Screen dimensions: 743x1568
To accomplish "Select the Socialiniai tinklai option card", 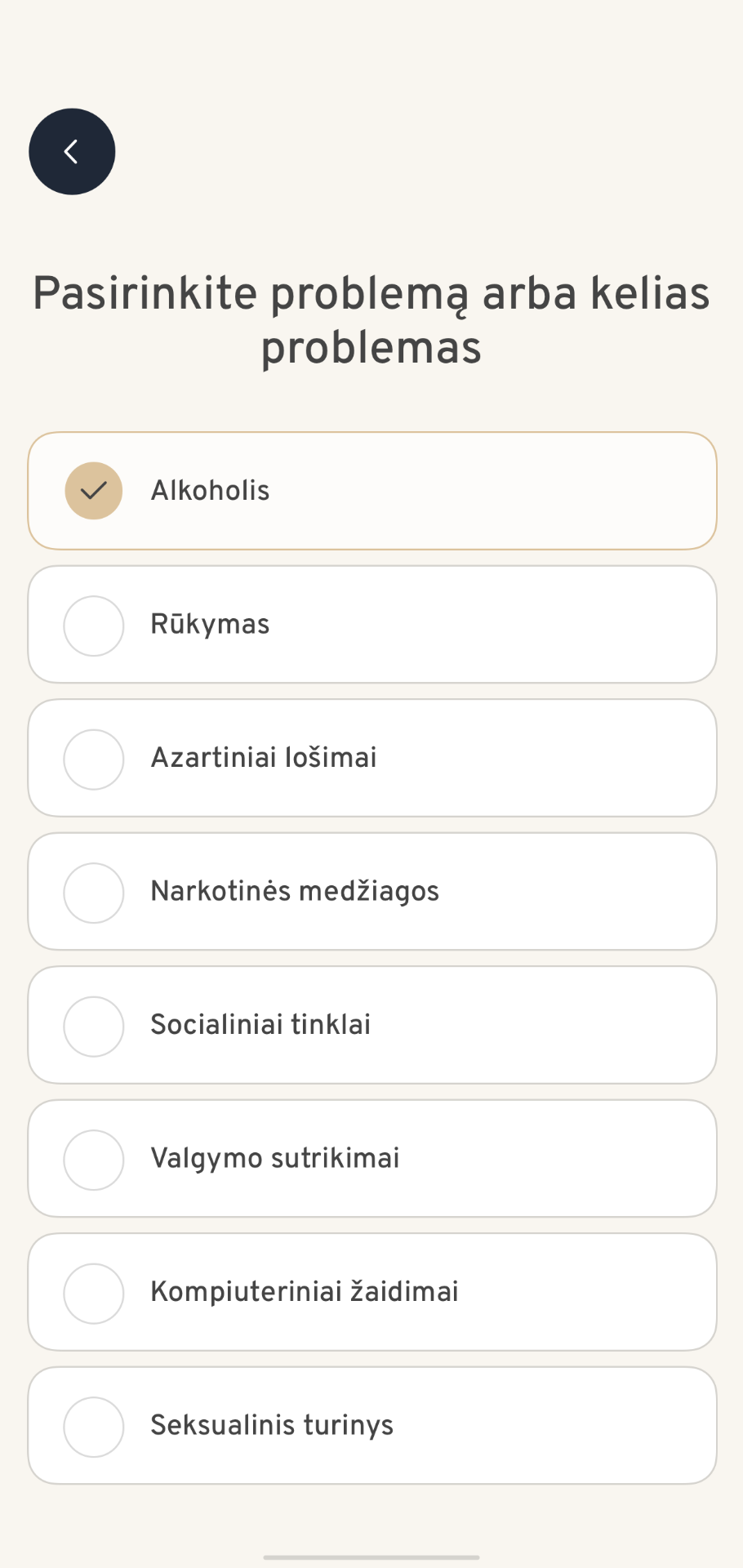I will click(371, 1025).
